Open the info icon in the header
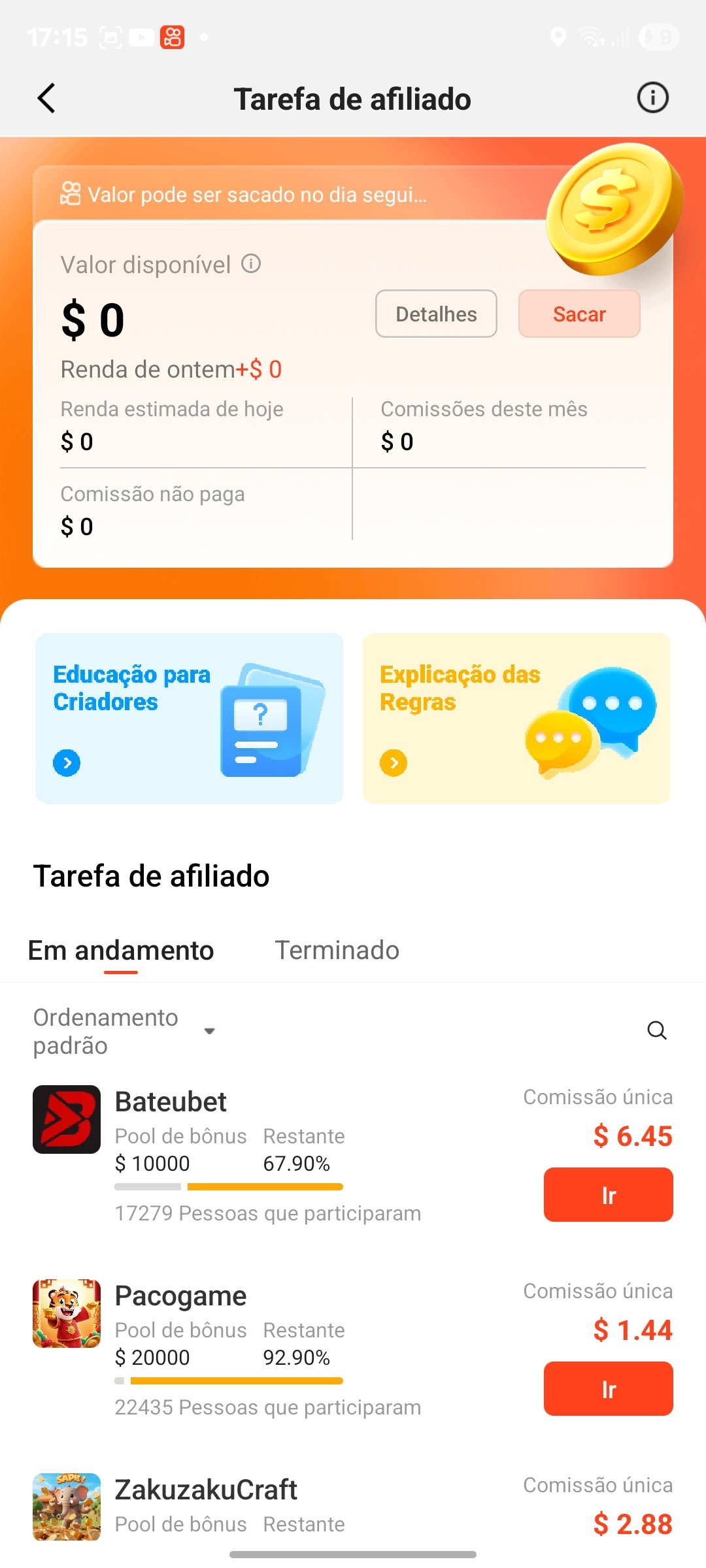This screenshot has height=1568, width=706. pos(652,99)
